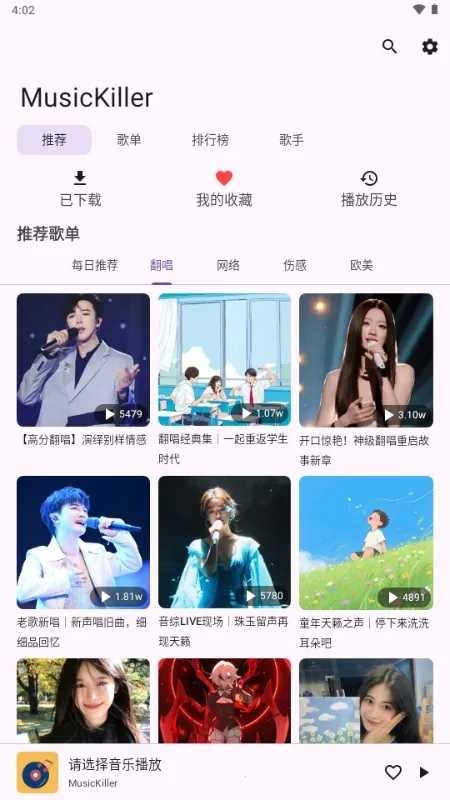Open the 【高分翻唱】演绎别样情感 playlist
Viewport: 450px width, 800px height.
(83, 370)
